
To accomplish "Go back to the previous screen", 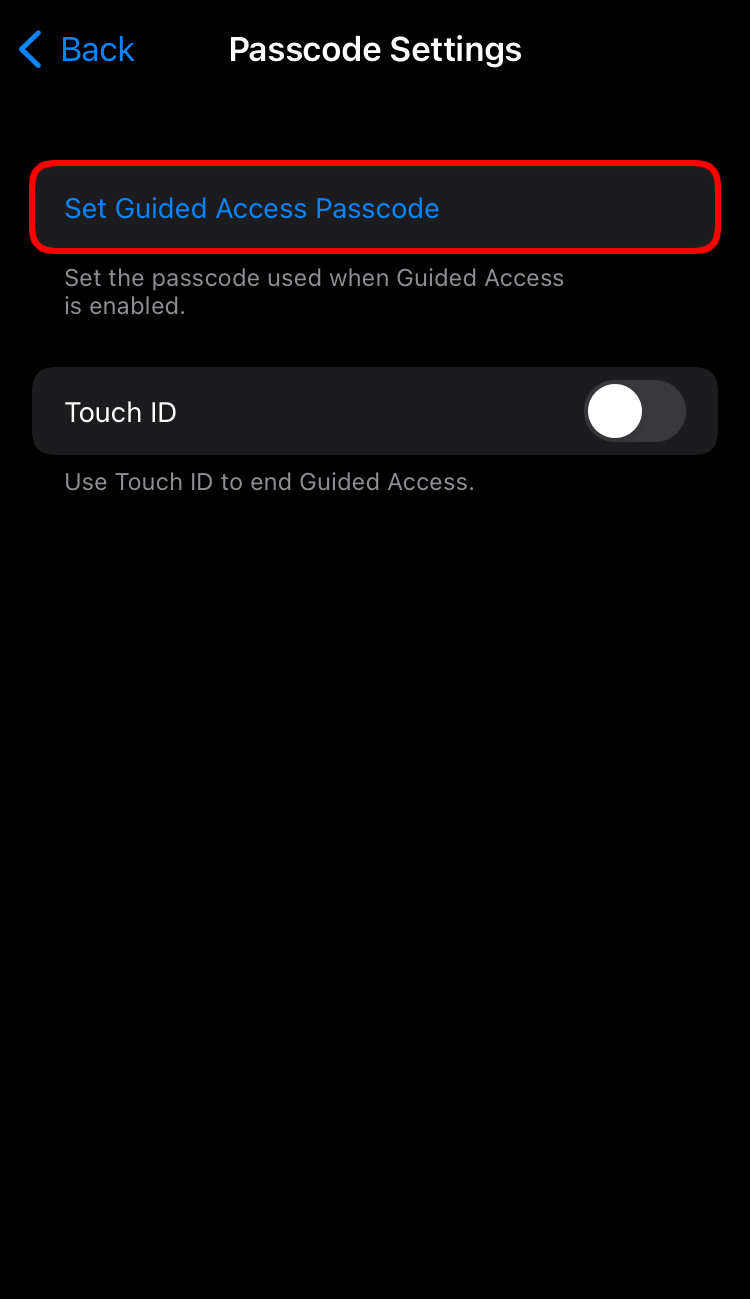I will (x=76, y=50).
